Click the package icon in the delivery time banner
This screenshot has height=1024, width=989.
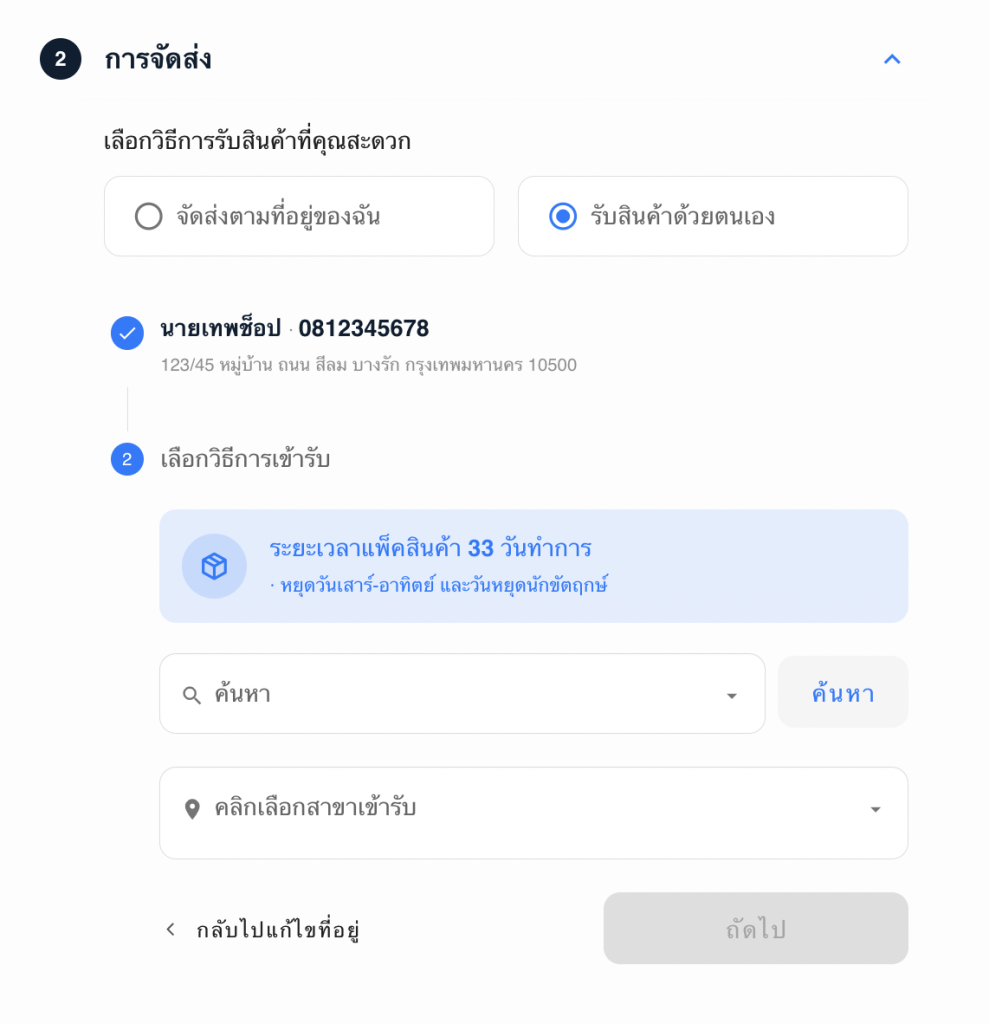click(x=214, y=566)
